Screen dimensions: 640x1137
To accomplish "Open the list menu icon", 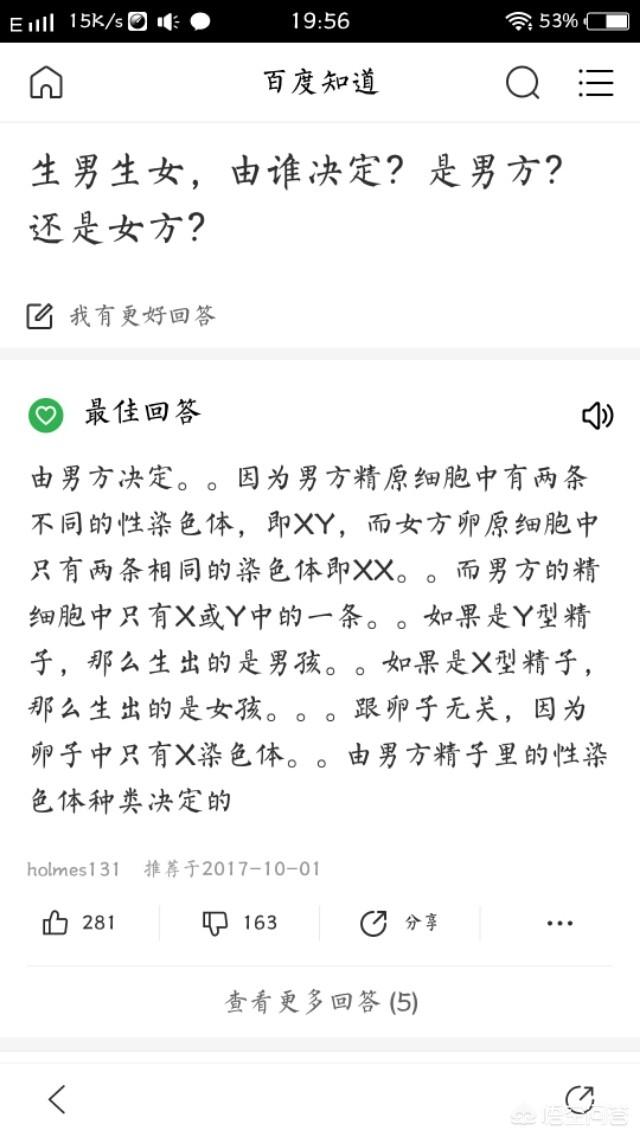I will point(595,83).
